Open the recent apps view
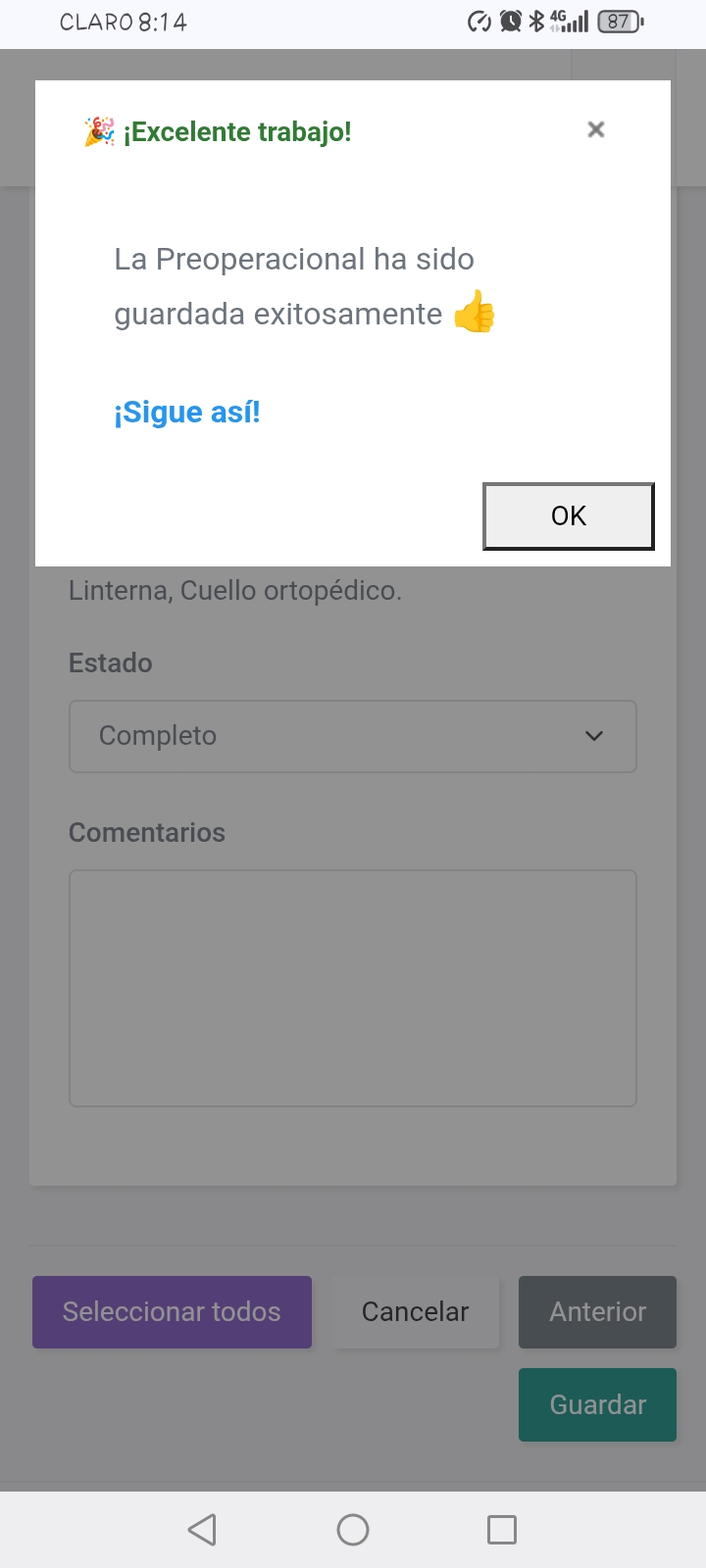The width and height of the screenshot is (706, 1568). click(502, 1530)
